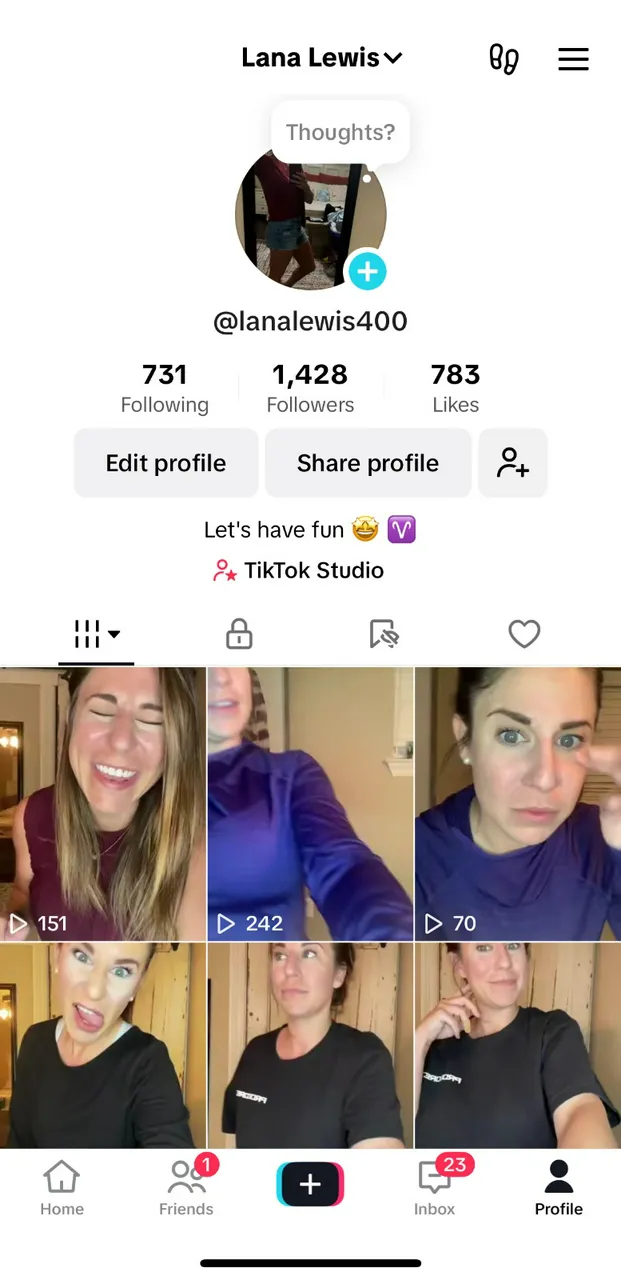
Task: Open the hamburger menu
Action: [573, 59]
